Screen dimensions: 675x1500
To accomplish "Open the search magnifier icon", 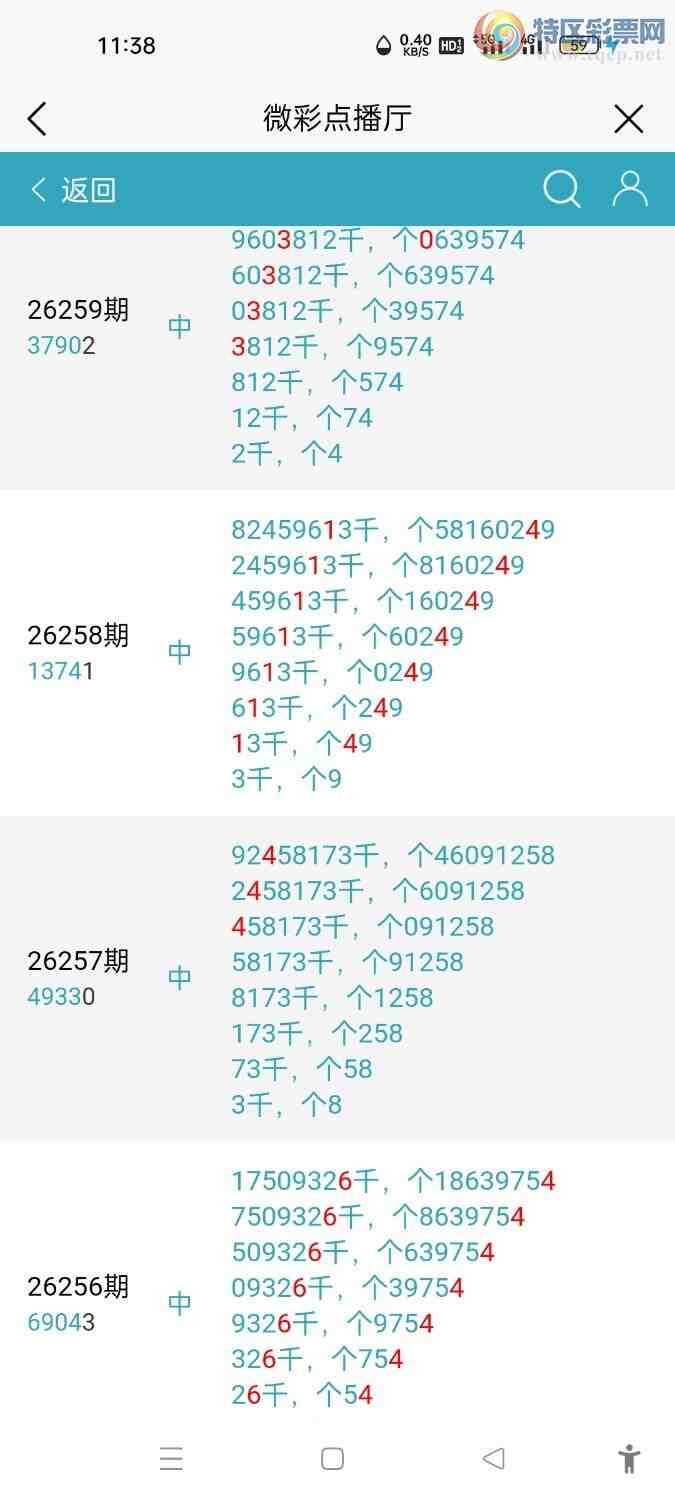I will [x=562, y=189].
